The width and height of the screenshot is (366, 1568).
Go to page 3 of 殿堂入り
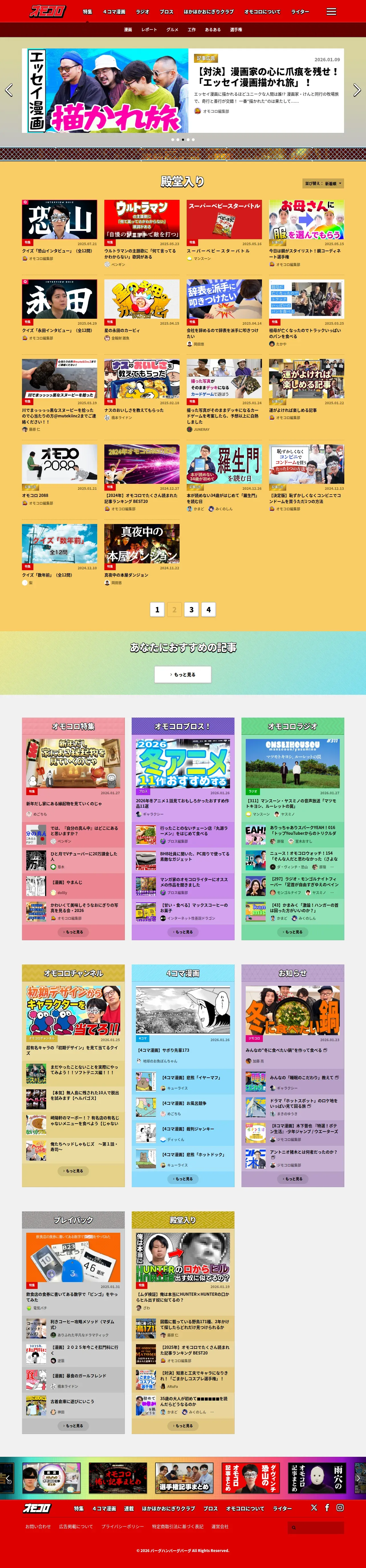tap(191, 609)
